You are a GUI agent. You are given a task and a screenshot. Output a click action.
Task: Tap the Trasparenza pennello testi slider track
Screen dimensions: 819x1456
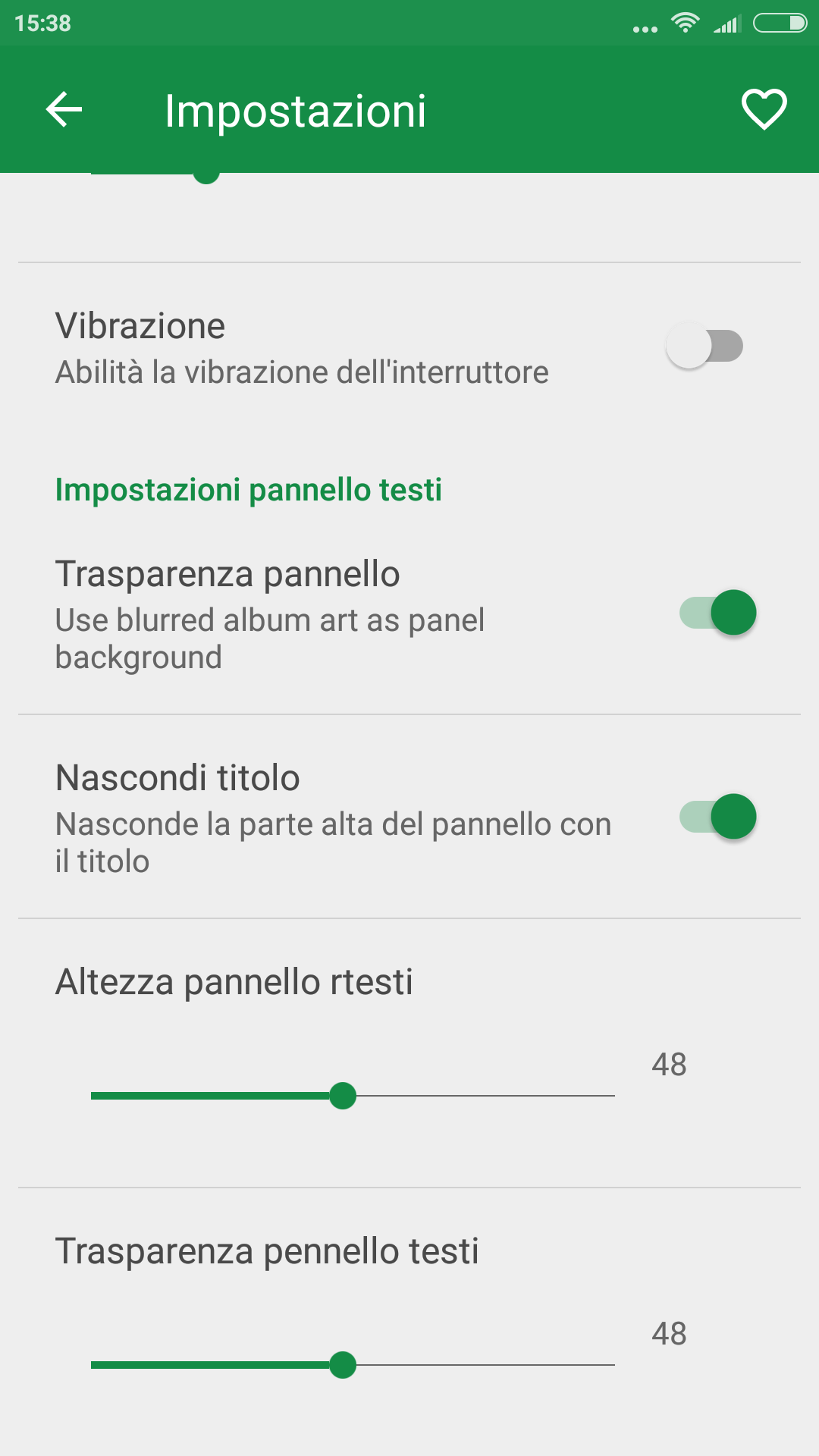coord(353,1365)
